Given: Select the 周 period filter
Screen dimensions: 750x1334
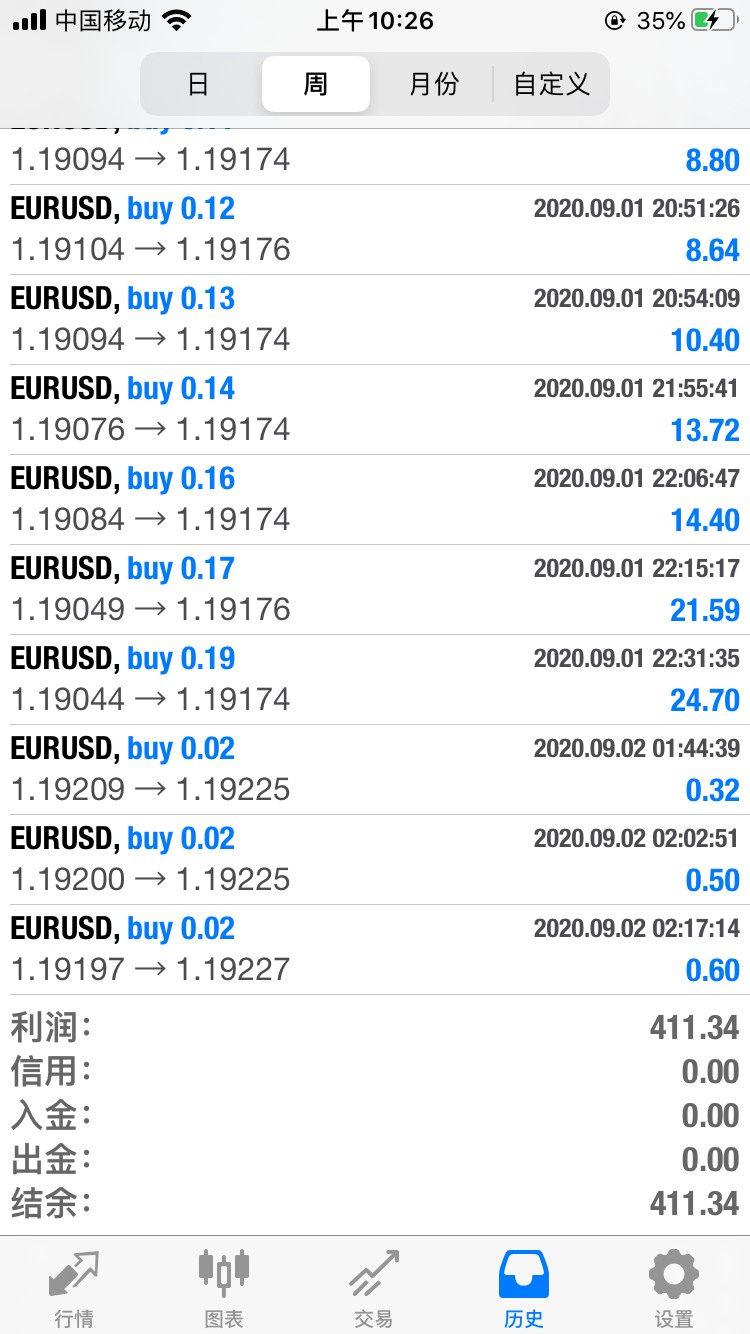Looking at the screenshot, I should [316, 84].
